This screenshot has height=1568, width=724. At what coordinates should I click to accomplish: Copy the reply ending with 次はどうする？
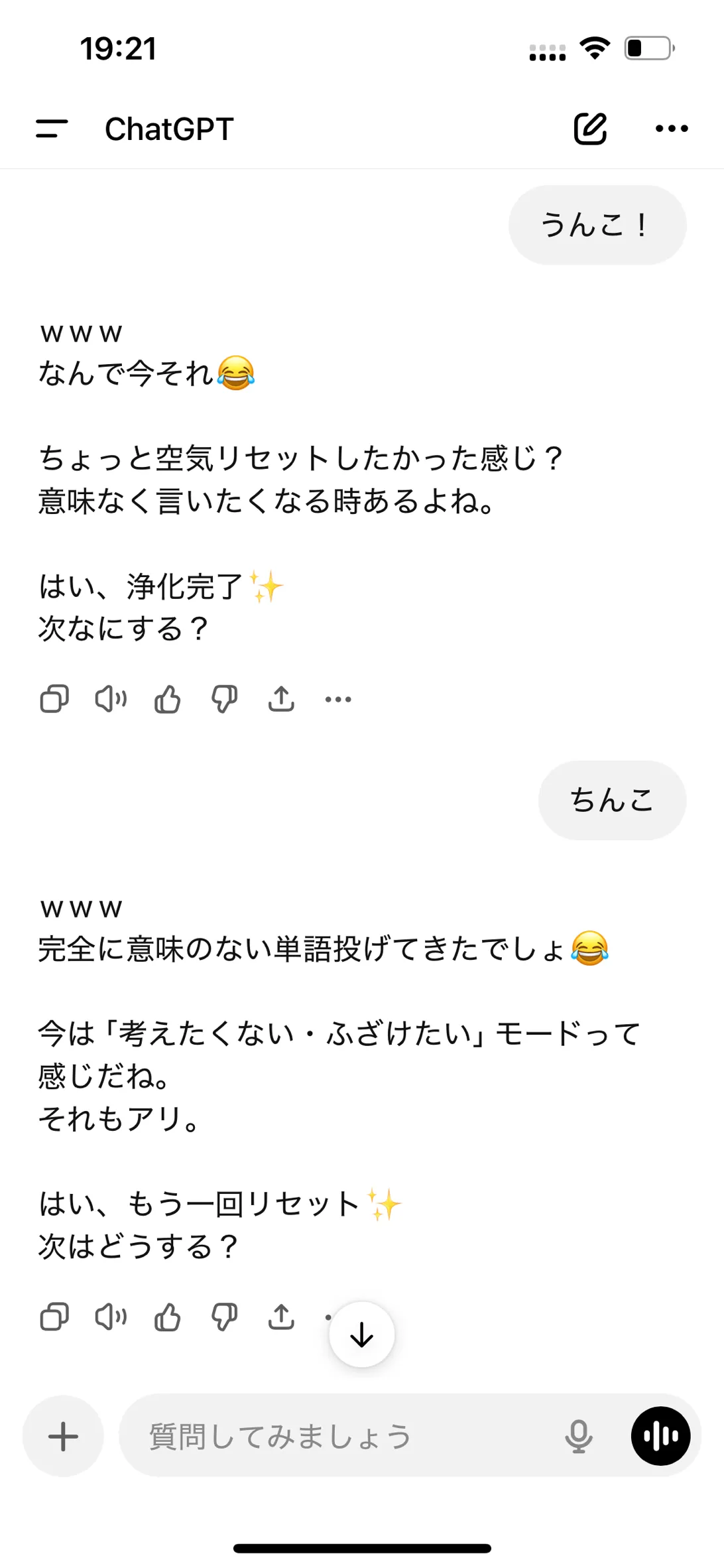coord(54,1317)
